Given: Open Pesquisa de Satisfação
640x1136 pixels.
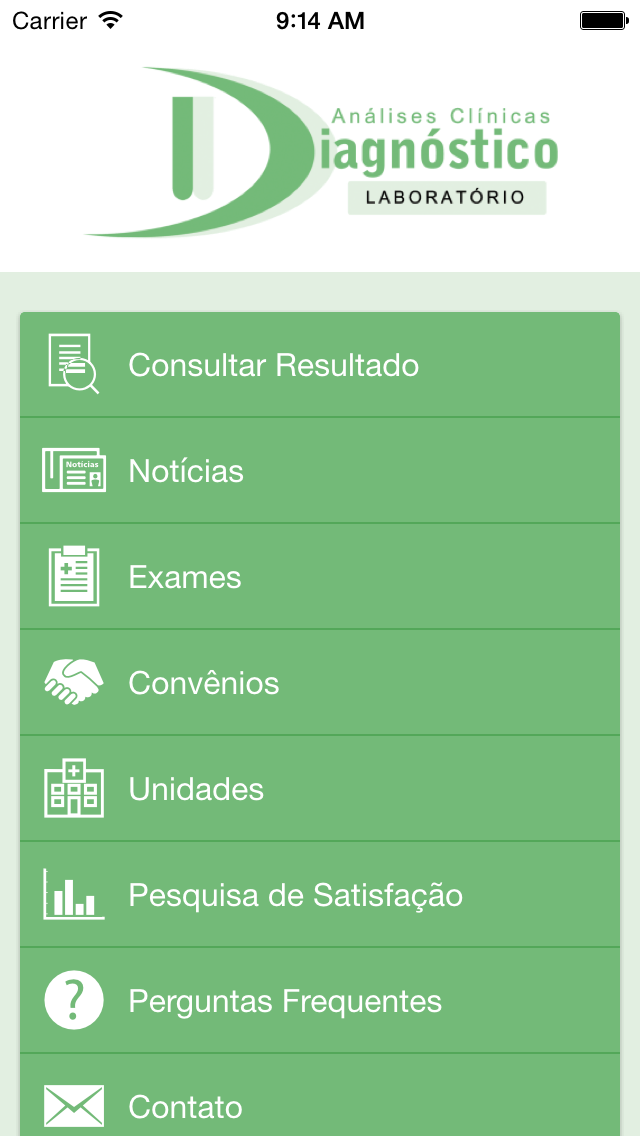Looking at the screenshot, I should pyautogui.click(x=320, y=895).
